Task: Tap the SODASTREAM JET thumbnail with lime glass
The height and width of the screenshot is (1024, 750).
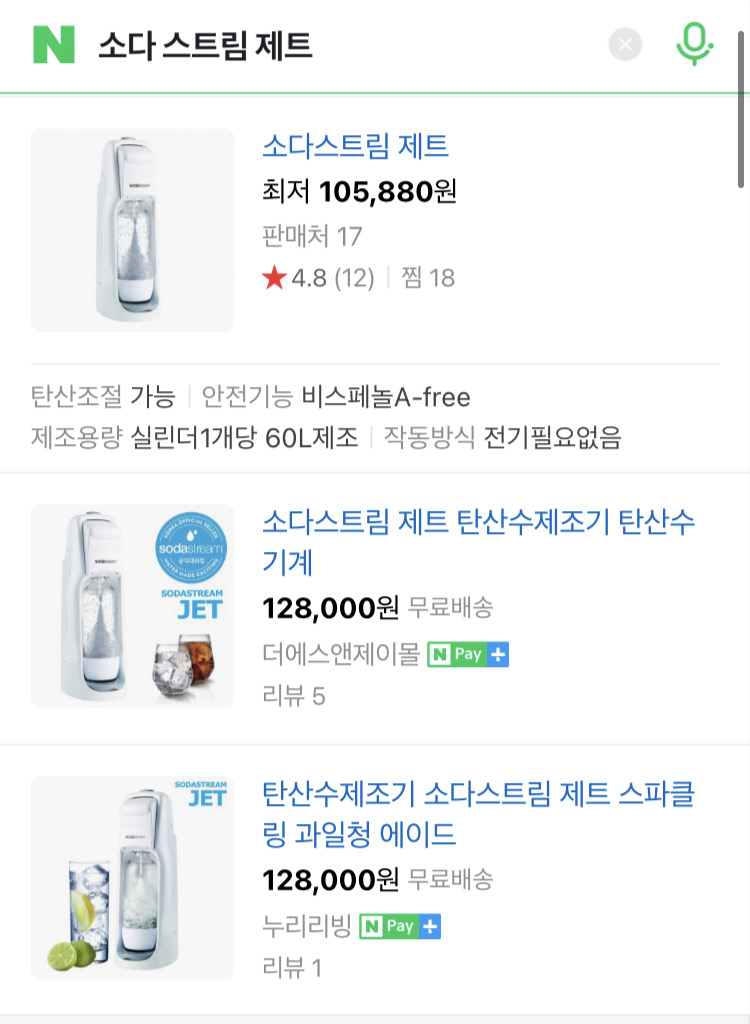Action: point(131,878)
